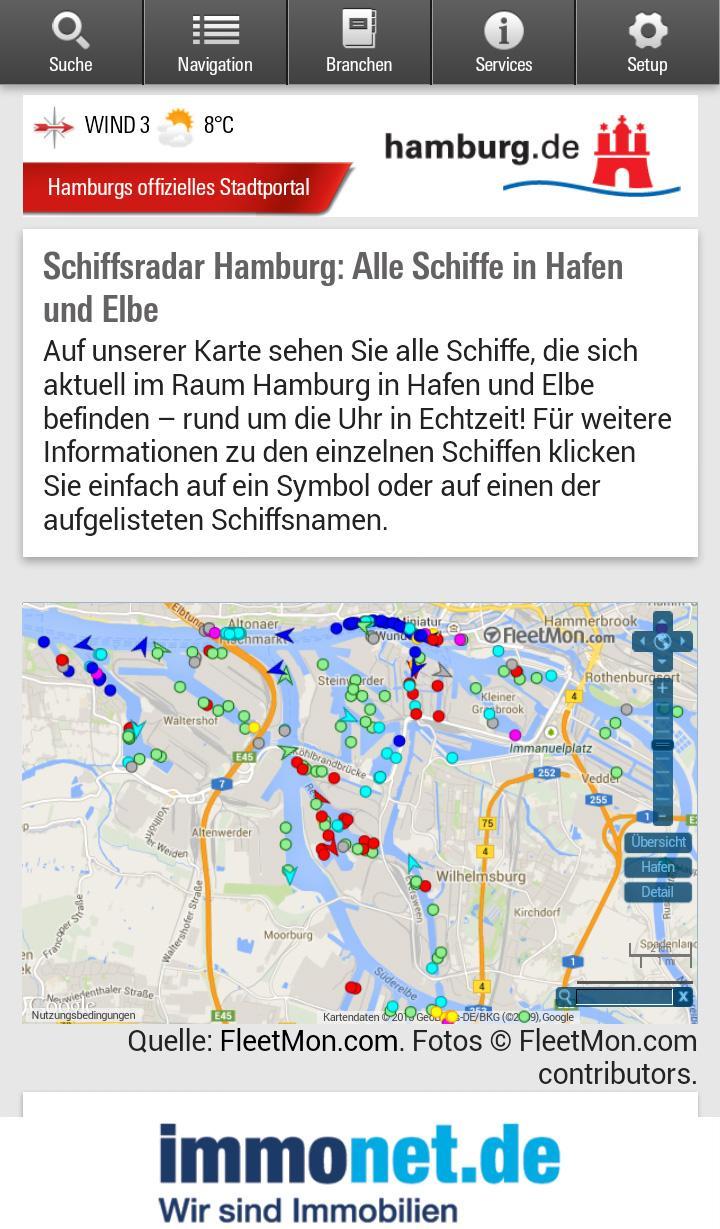Screen dimensions: 720x1229
Task: Open Setup via the gear icon
Action: 647,30
